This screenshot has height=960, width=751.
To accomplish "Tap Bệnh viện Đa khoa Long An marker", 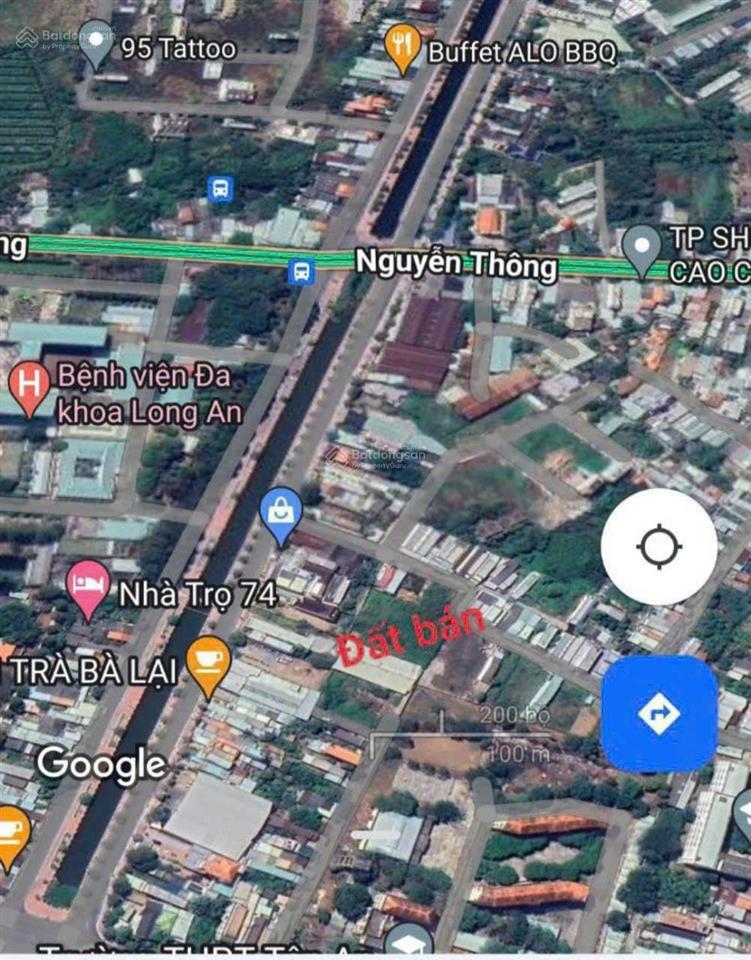I will click(x=29, y=388).
